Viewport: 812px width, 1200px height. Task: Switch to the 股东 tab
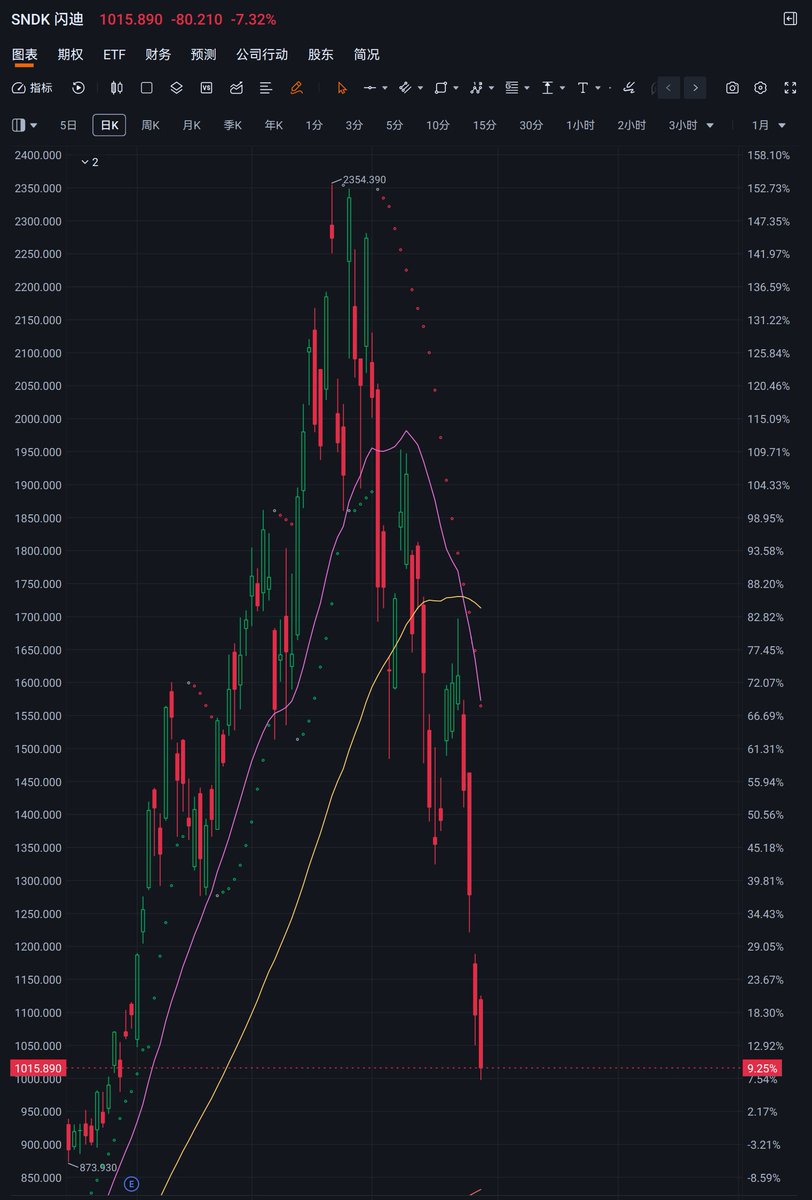pos(321,55)
